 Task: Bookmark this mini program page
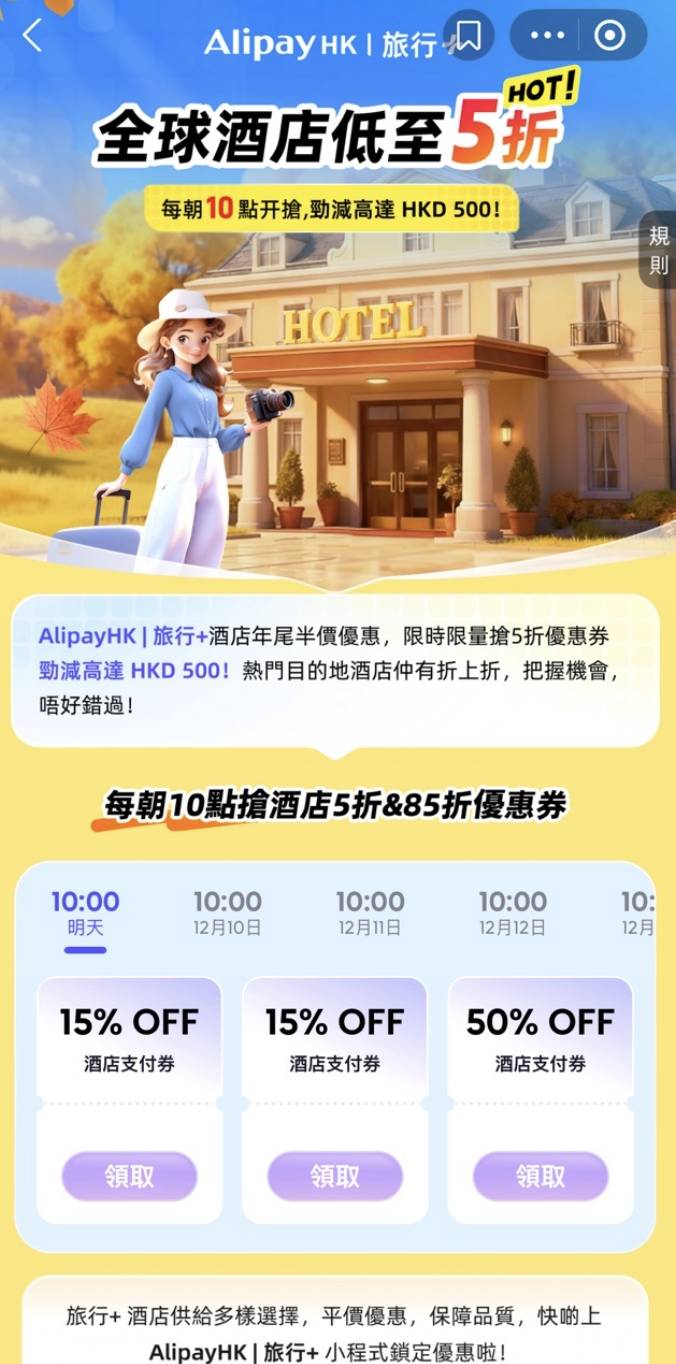pos(467,36)
